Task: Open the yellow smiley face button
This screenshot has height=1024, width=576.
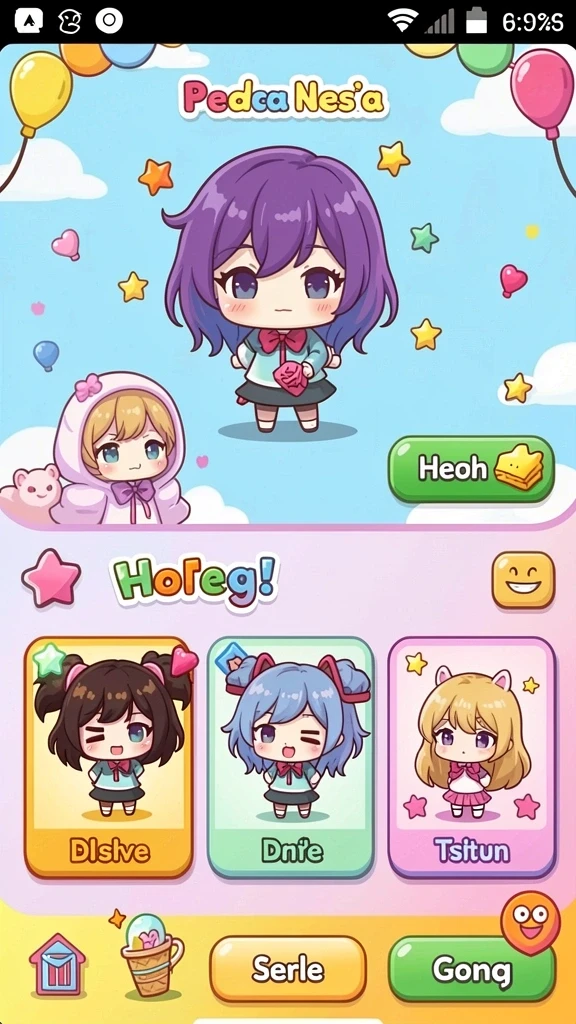Action: coord(523,580)
